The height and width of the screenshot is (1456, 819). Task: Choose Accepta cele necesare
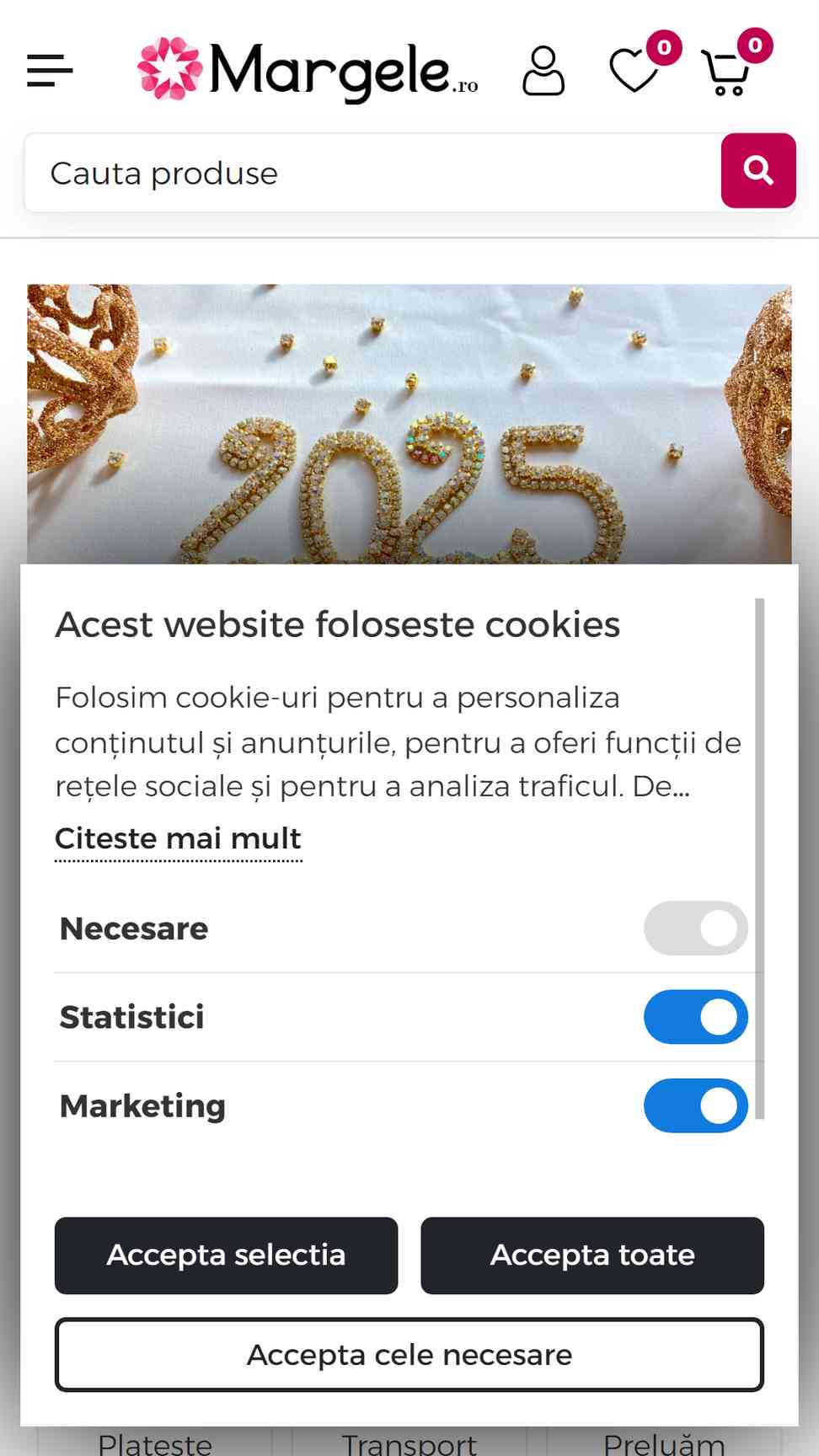click(x=409, y=1355)
